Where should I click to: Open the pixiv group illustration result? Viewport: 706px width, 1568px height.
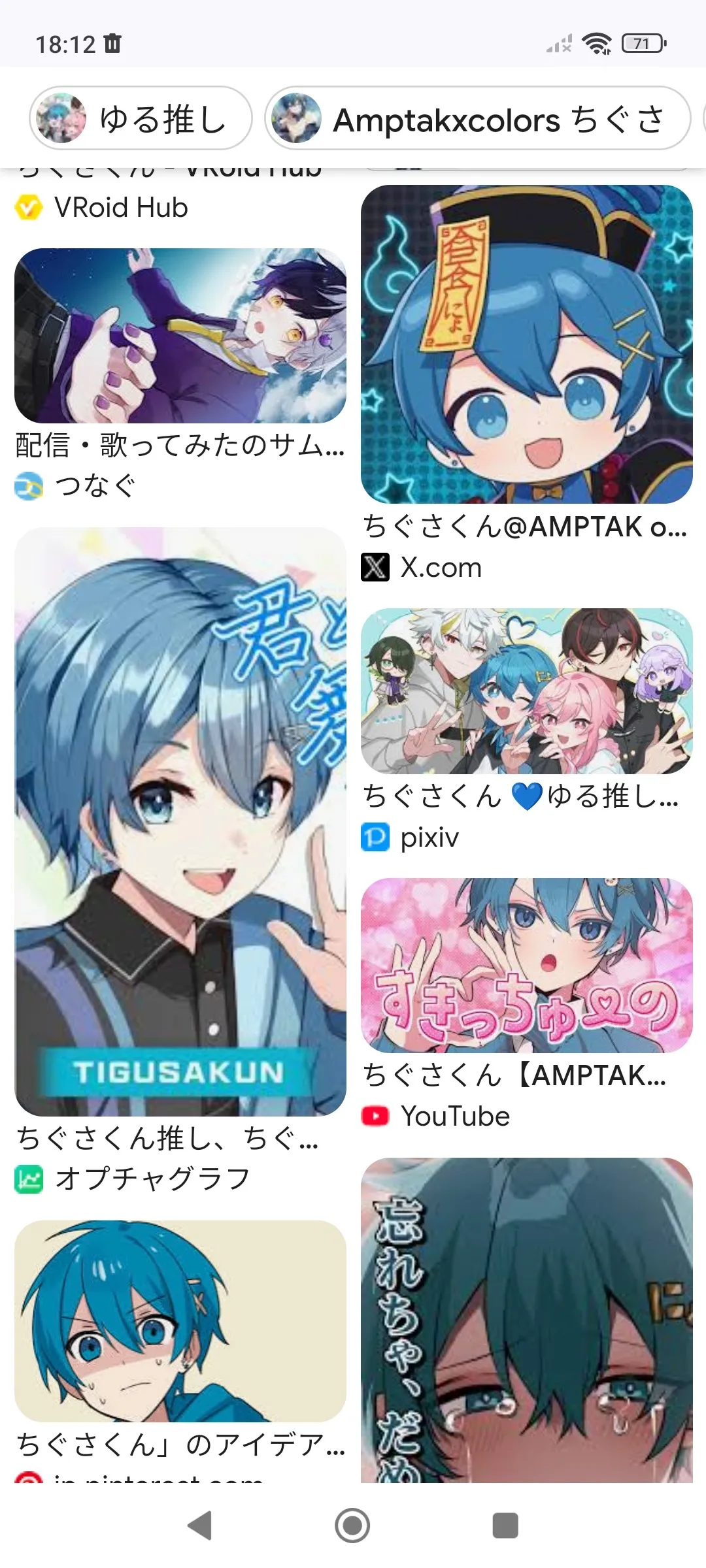click(526, 691)
